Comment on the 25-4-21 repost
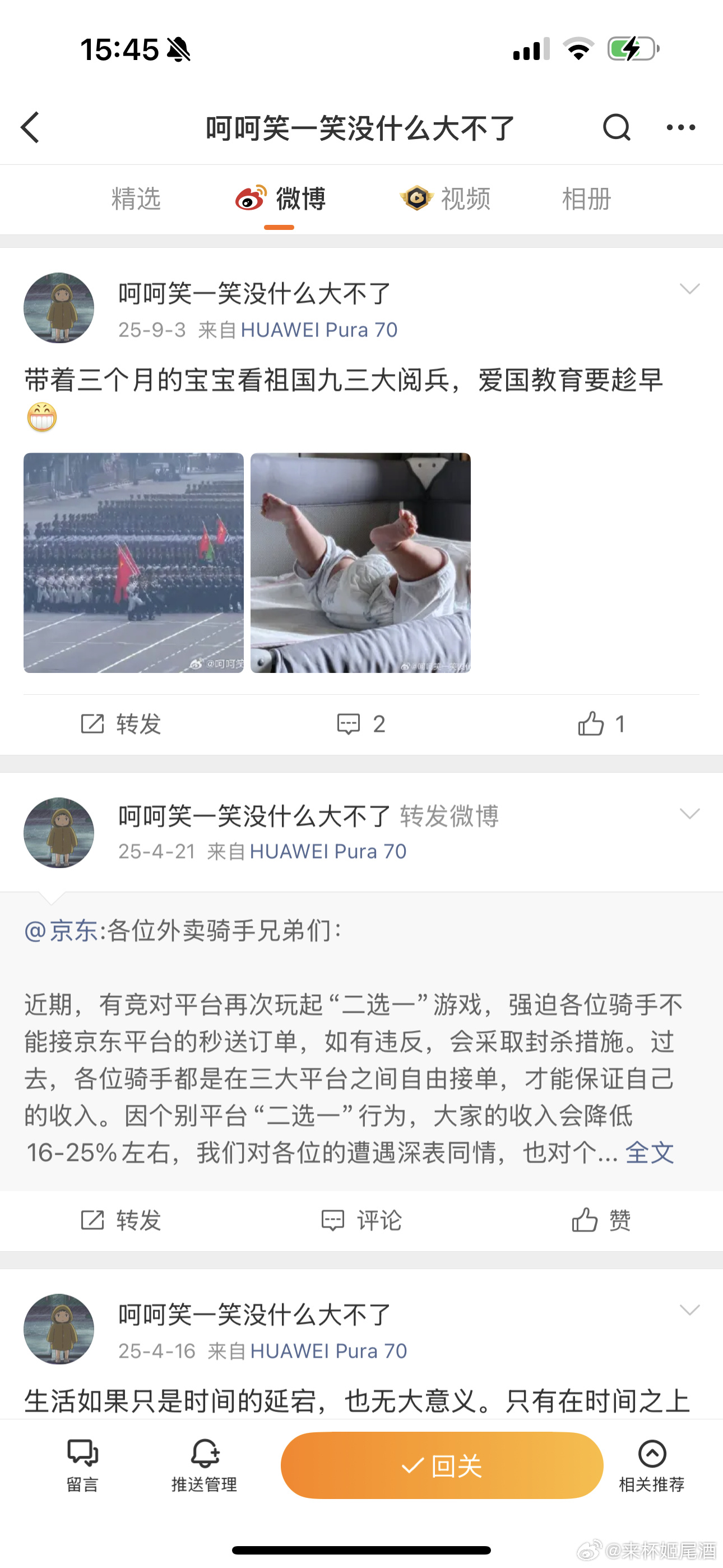 tap(361, 1220)
